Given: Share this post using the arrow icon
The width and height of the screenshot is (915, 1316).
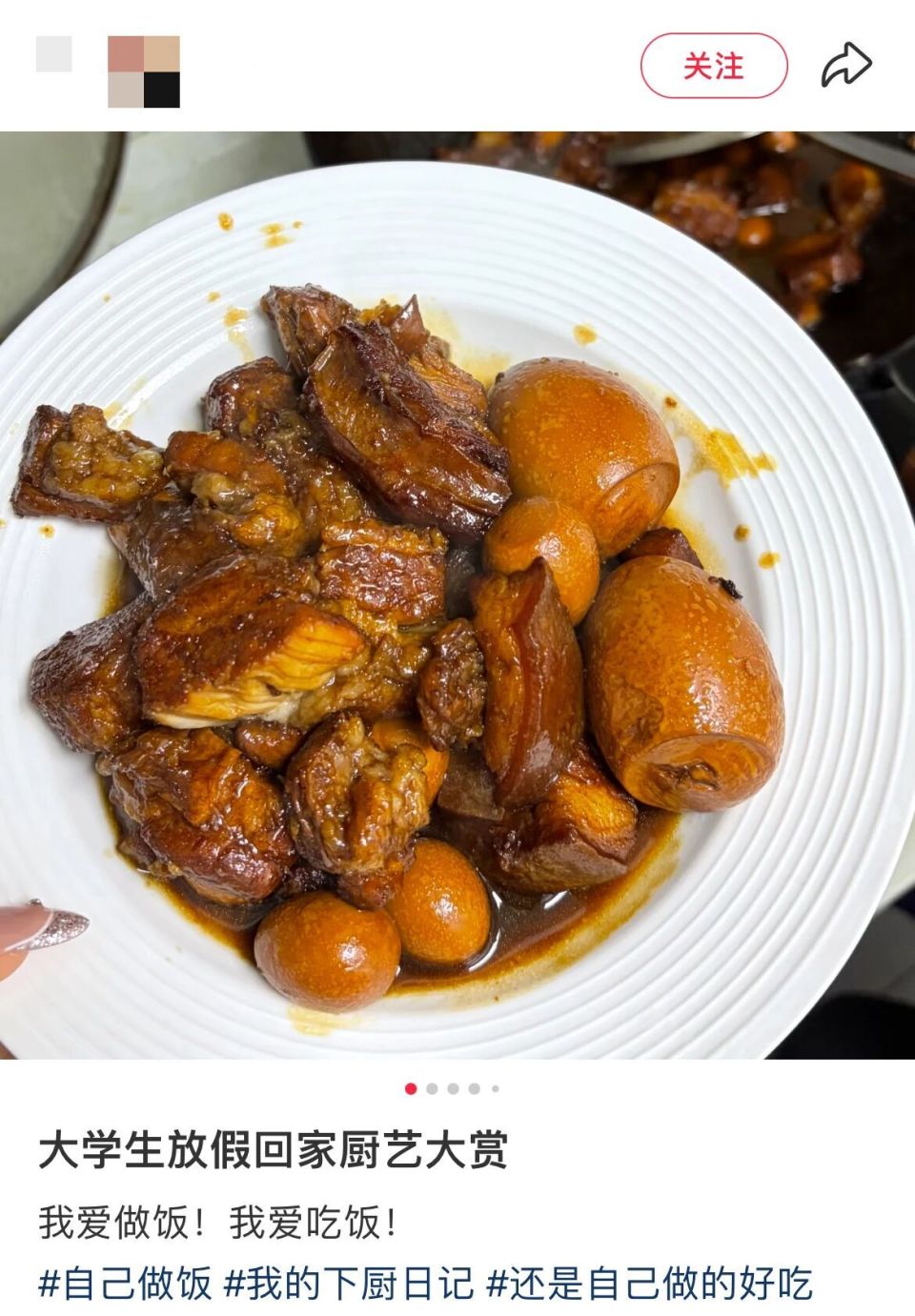Looking at the screenshot, I should [846, 66].
